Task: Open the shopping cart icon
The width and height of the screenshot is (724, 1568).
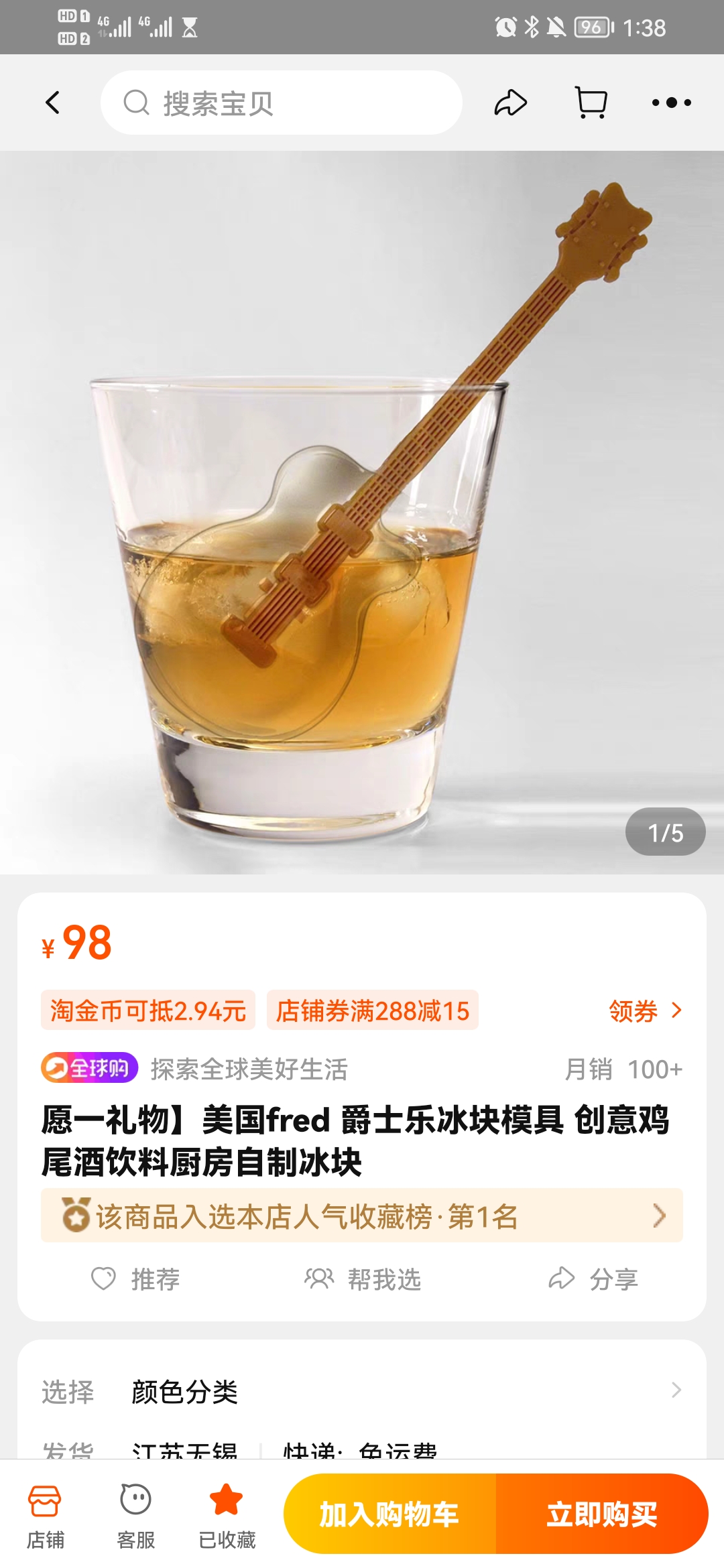Action: pos(591,103)
